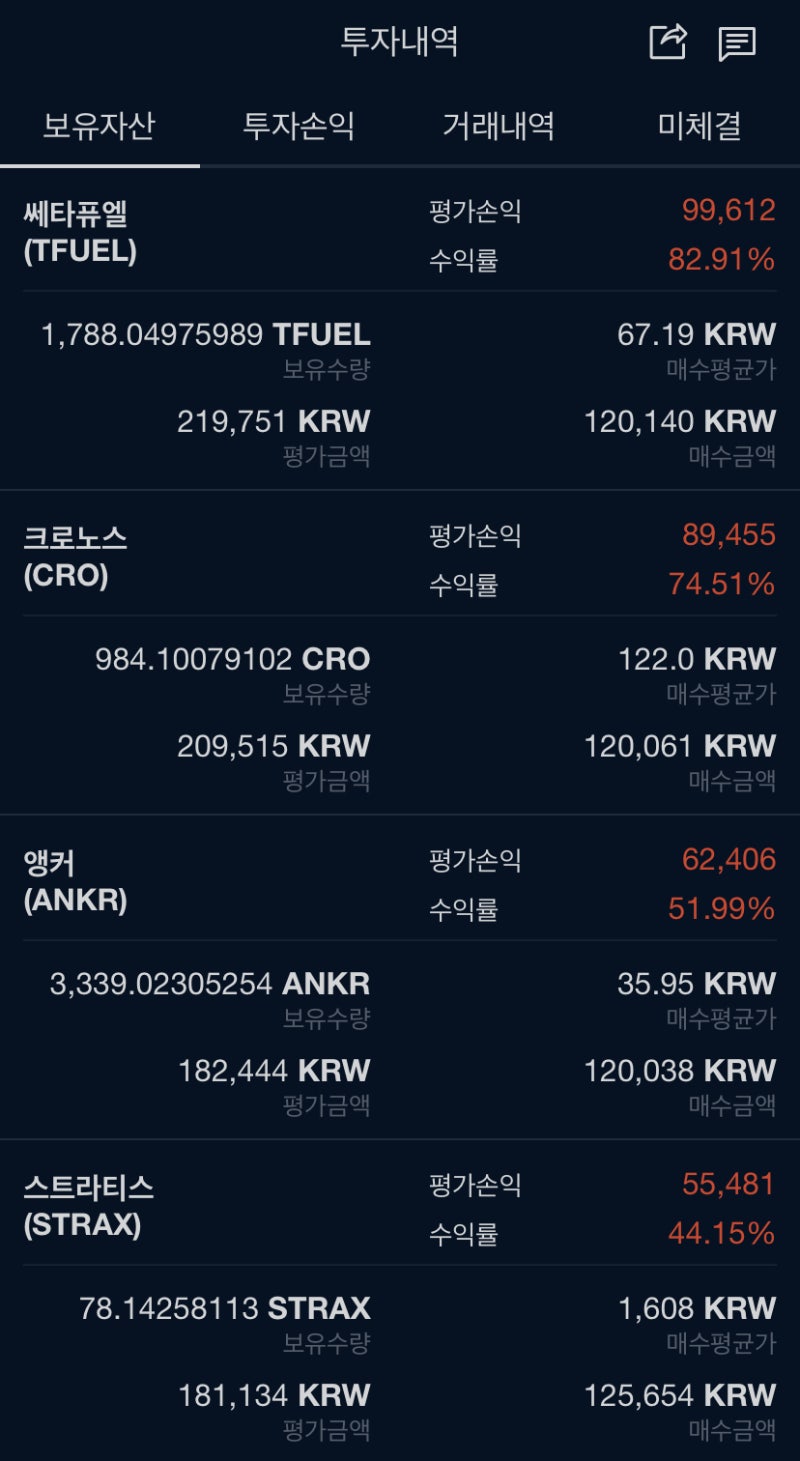The height and width of the screenshot is (1461, 800).
Task: View the 스트라티스 (STRAX) holding
Action: click(x=88, y=1206)
